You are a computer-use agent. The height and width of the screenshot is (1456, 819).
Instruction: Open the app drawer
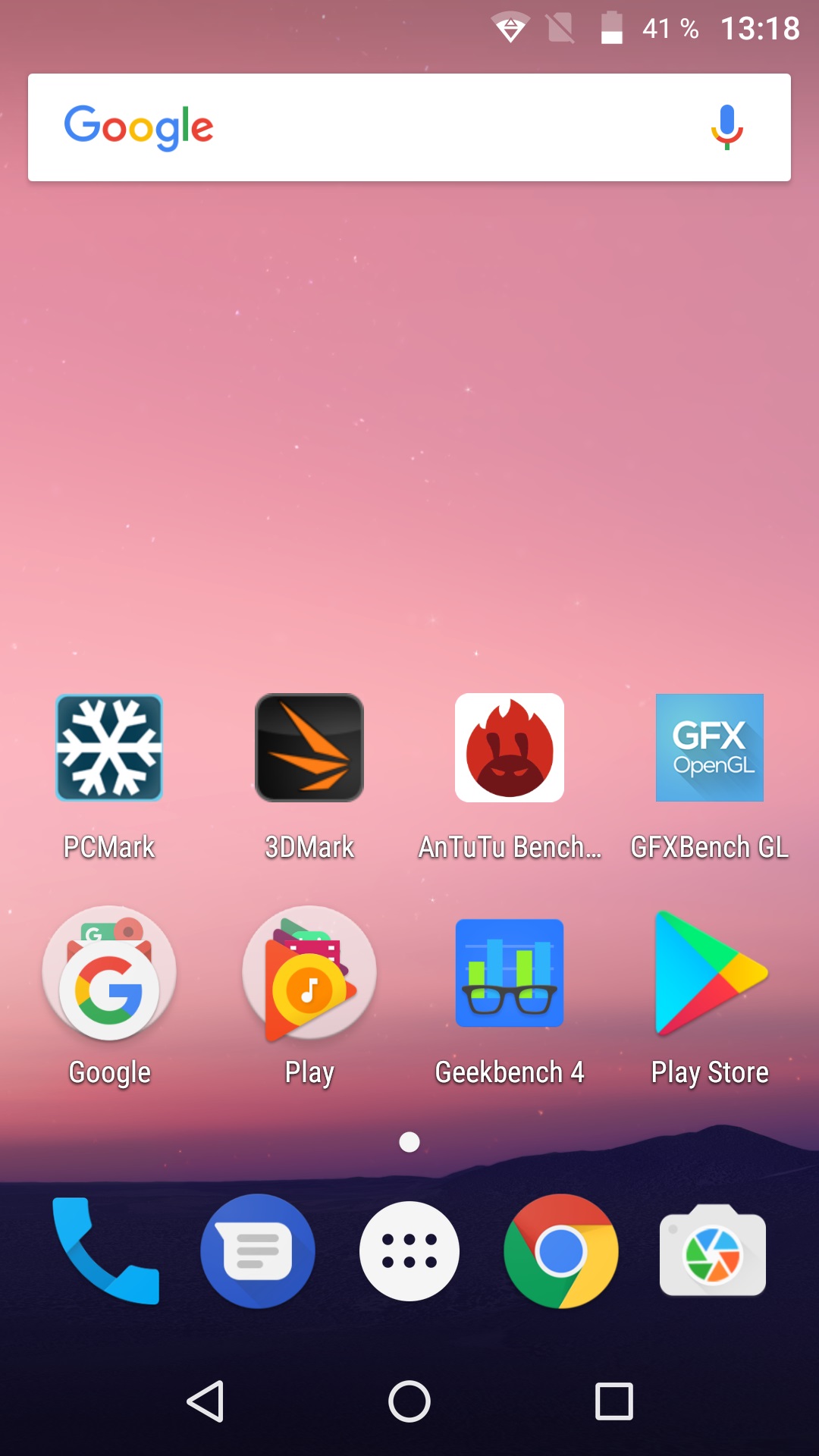(x=409, y=1251)
